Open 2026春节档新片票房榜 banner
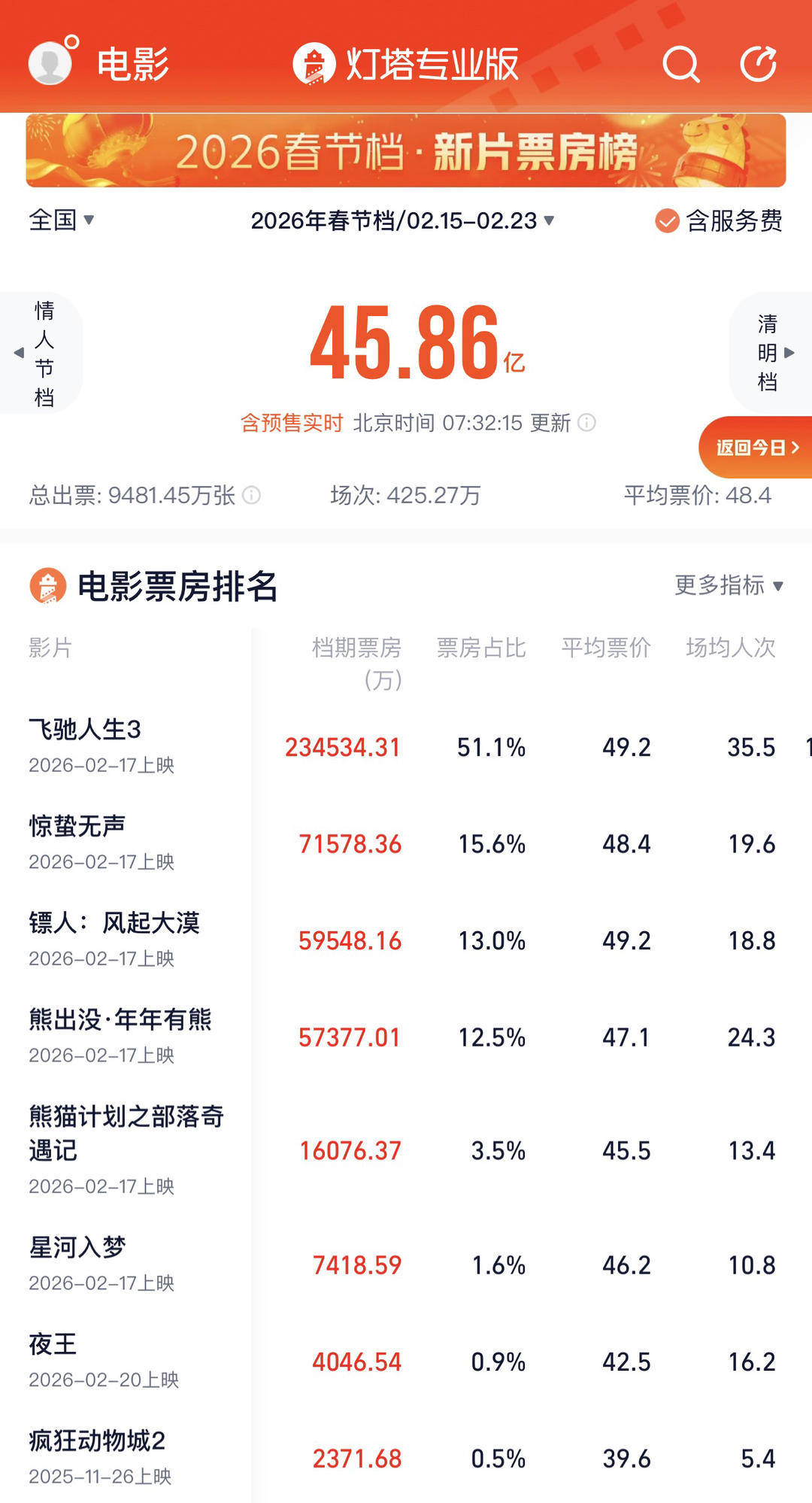Screen dimensions: 812x1503 406,150
